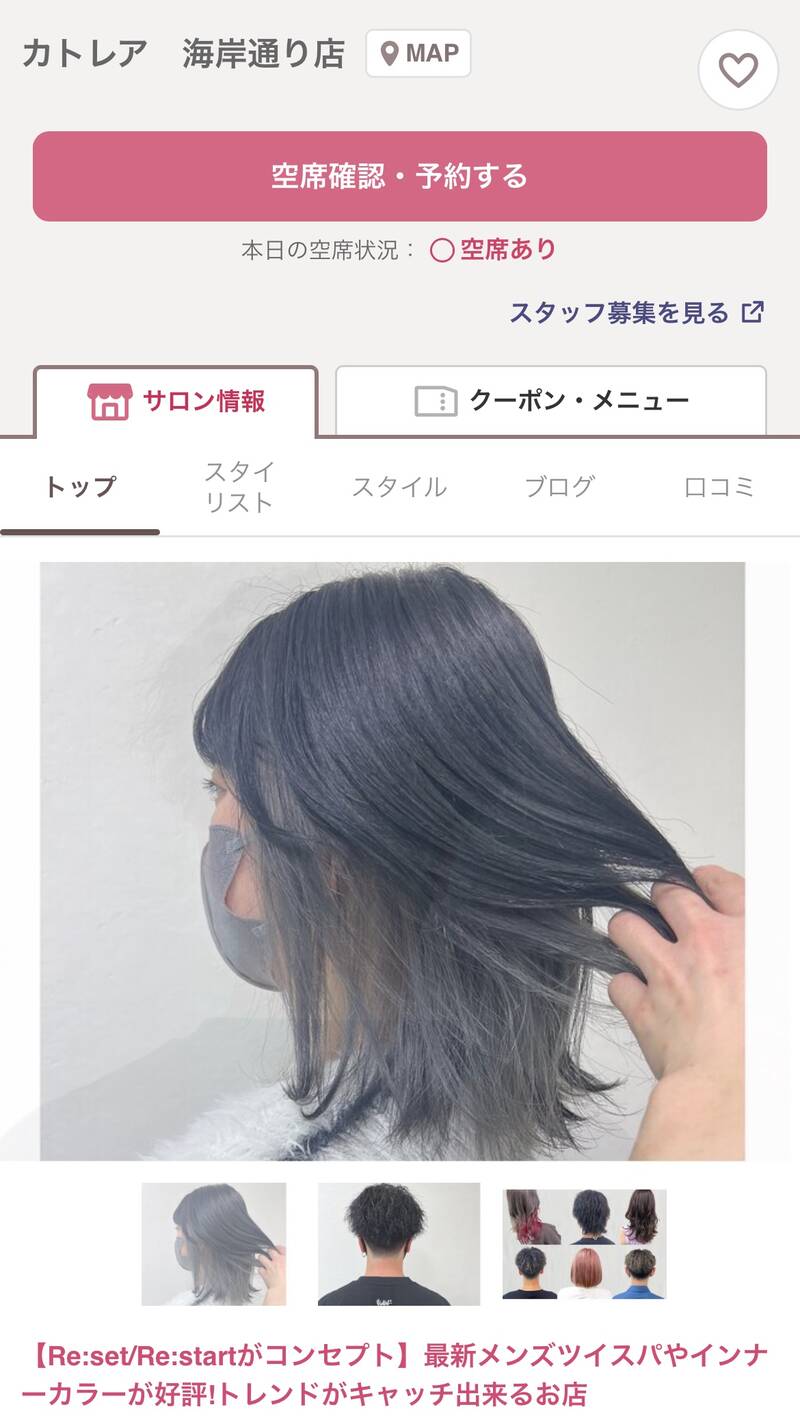
Task: Select the サロン情報 tab
Action: [x=176, y=401]
